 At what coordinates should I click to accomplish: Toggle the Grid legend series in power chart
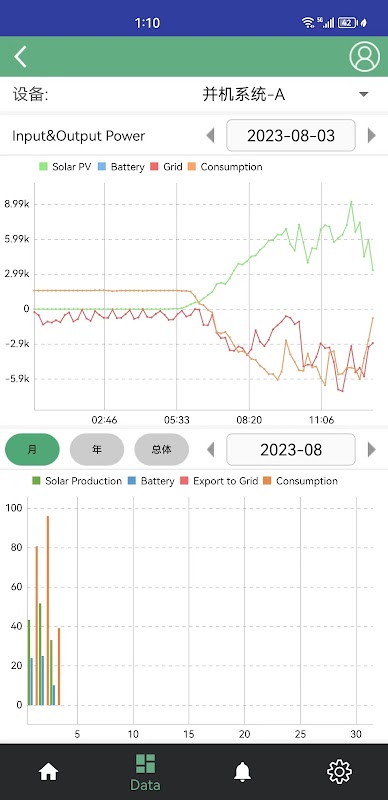tap(167, 167)
